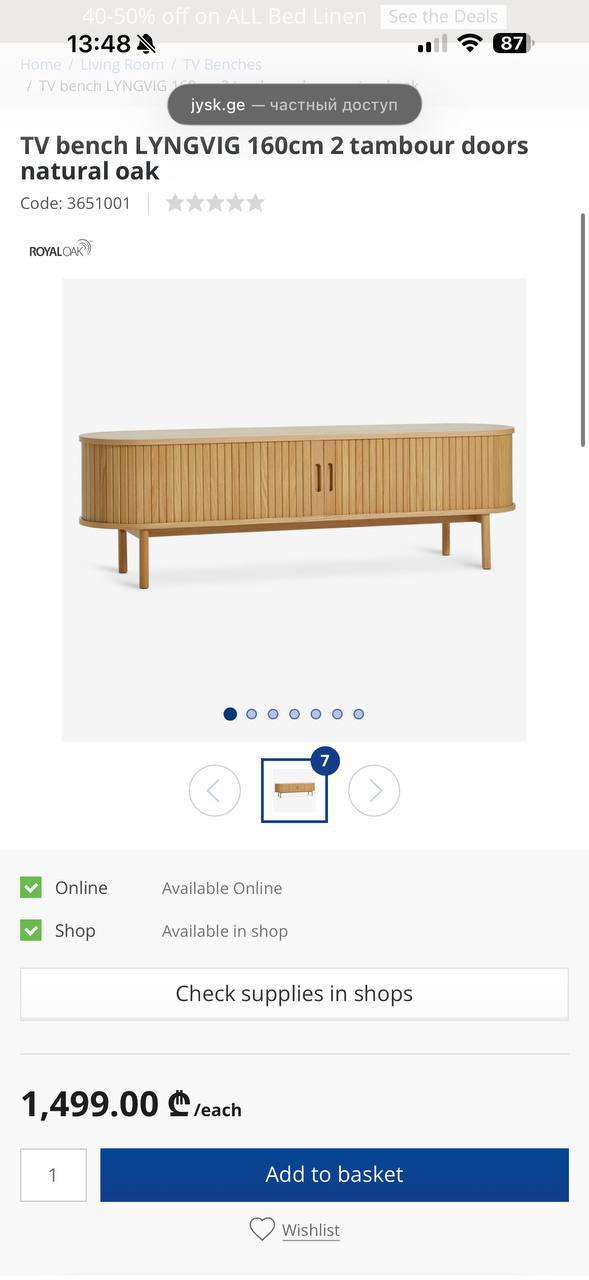
Task: Jump to the last image dot
Action: click(359, 714)
